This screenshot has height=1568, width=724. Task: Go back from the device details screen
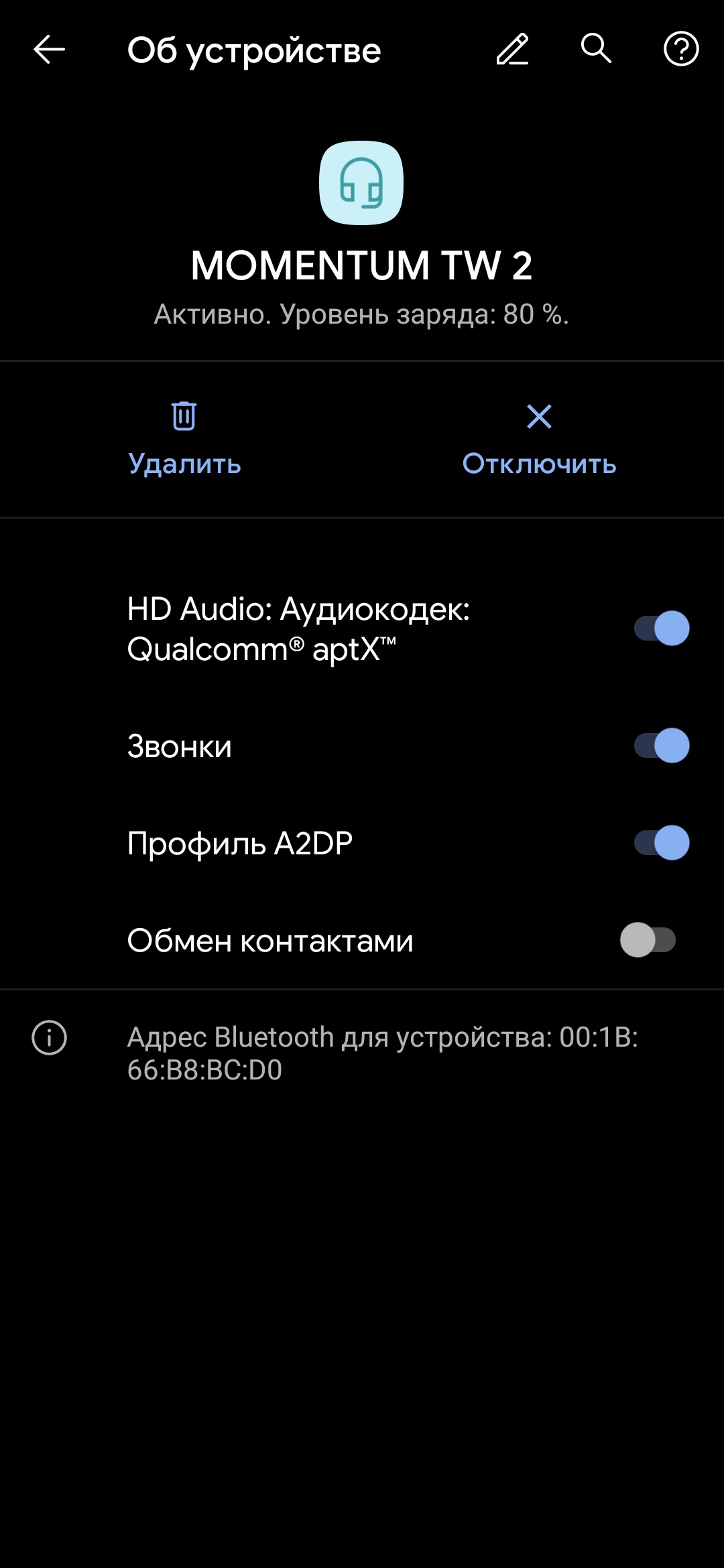pyautogui.click(x=49, y=50)
